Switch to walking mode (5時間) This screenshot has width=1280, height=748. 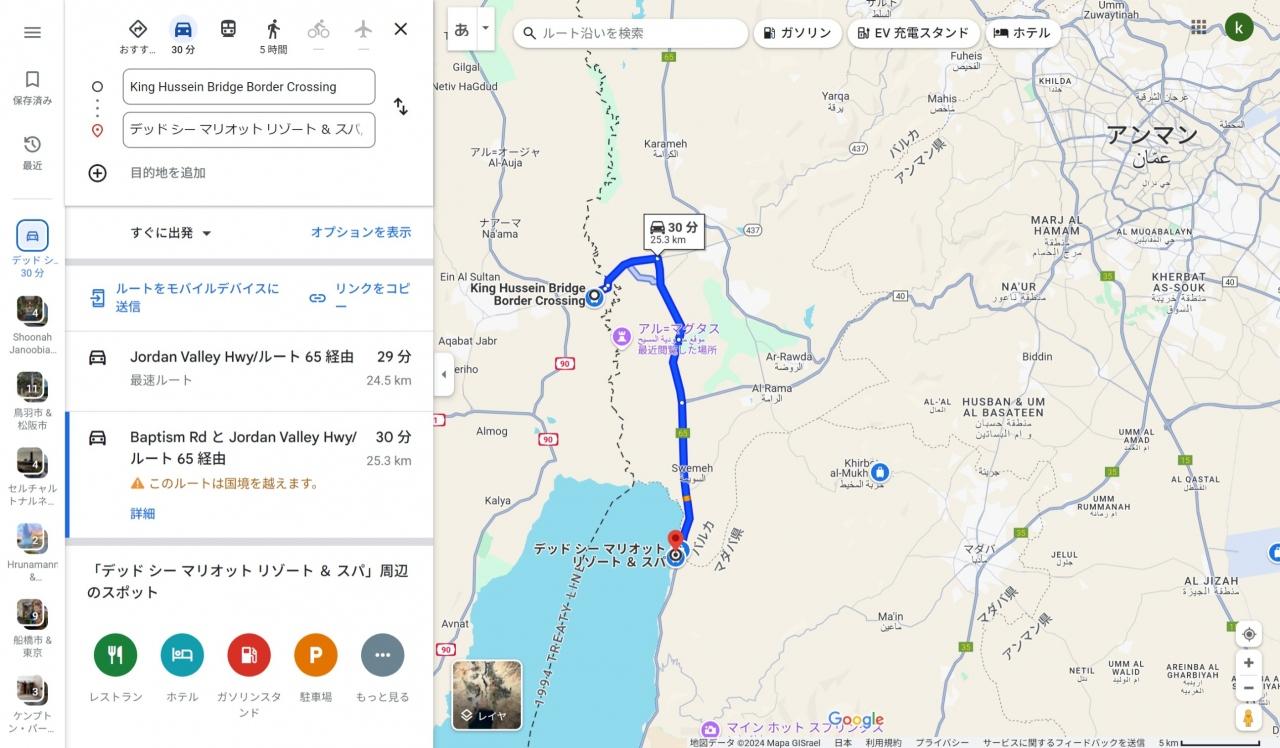pyautogui.click(x=273, y=34)
